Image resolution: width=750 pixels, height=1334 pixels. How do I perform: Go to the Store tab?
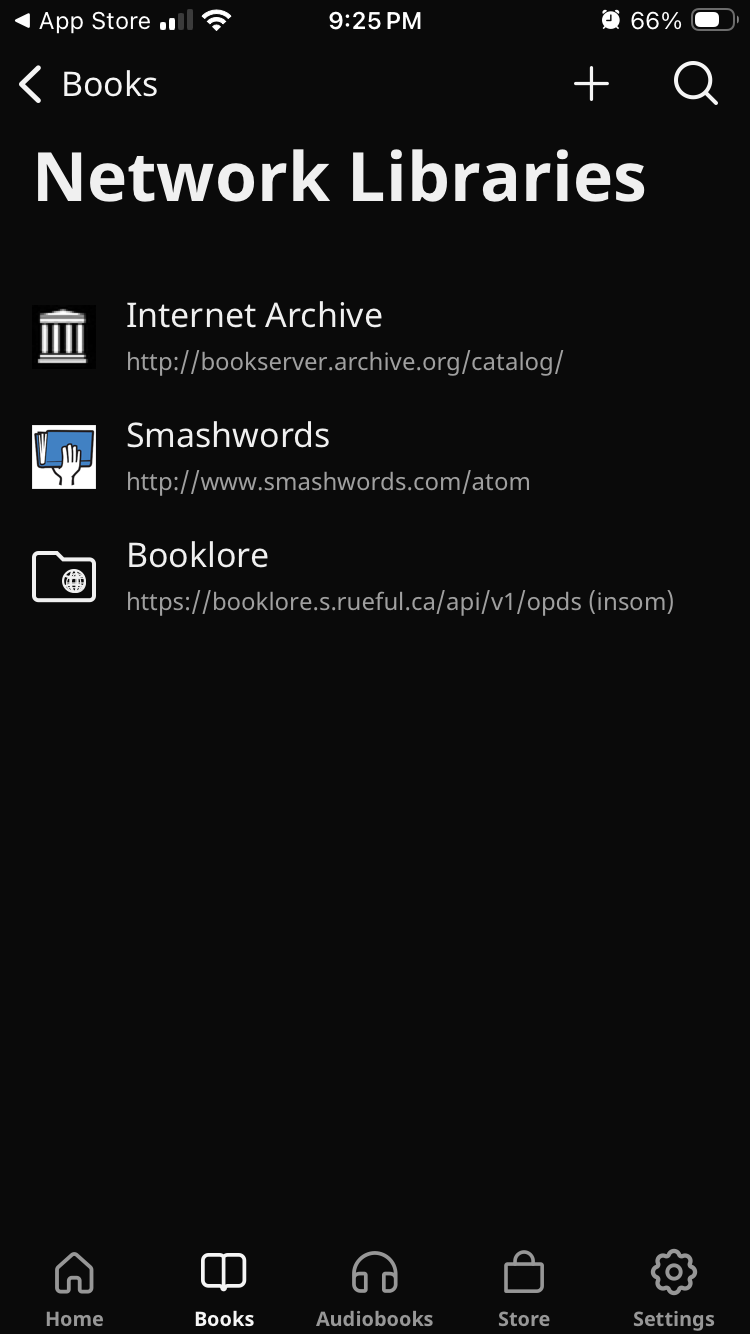tap(524, 1289)
